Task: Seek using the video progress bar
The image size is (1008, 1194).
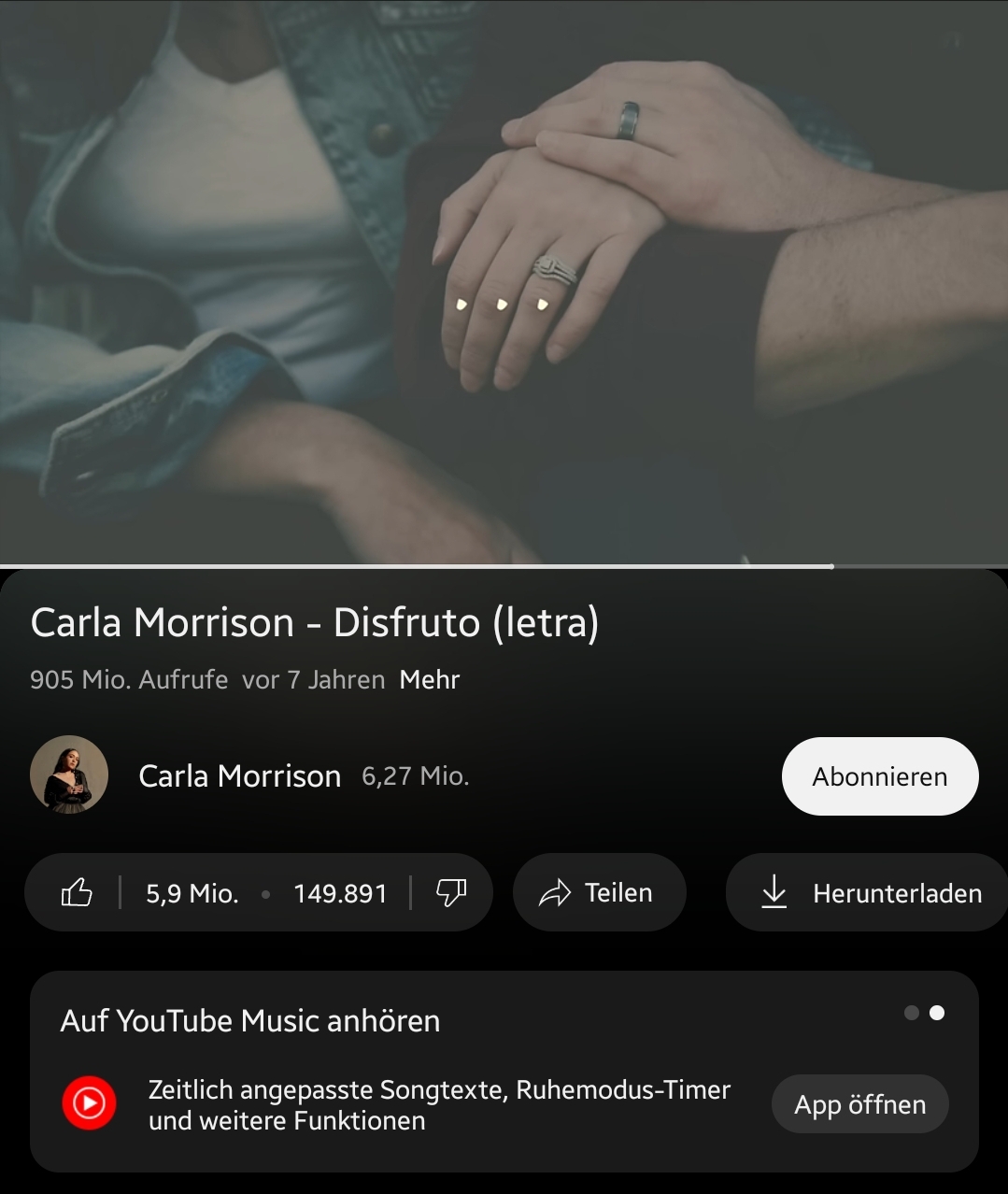Action: pyautogui.click(x=504, y=566)
